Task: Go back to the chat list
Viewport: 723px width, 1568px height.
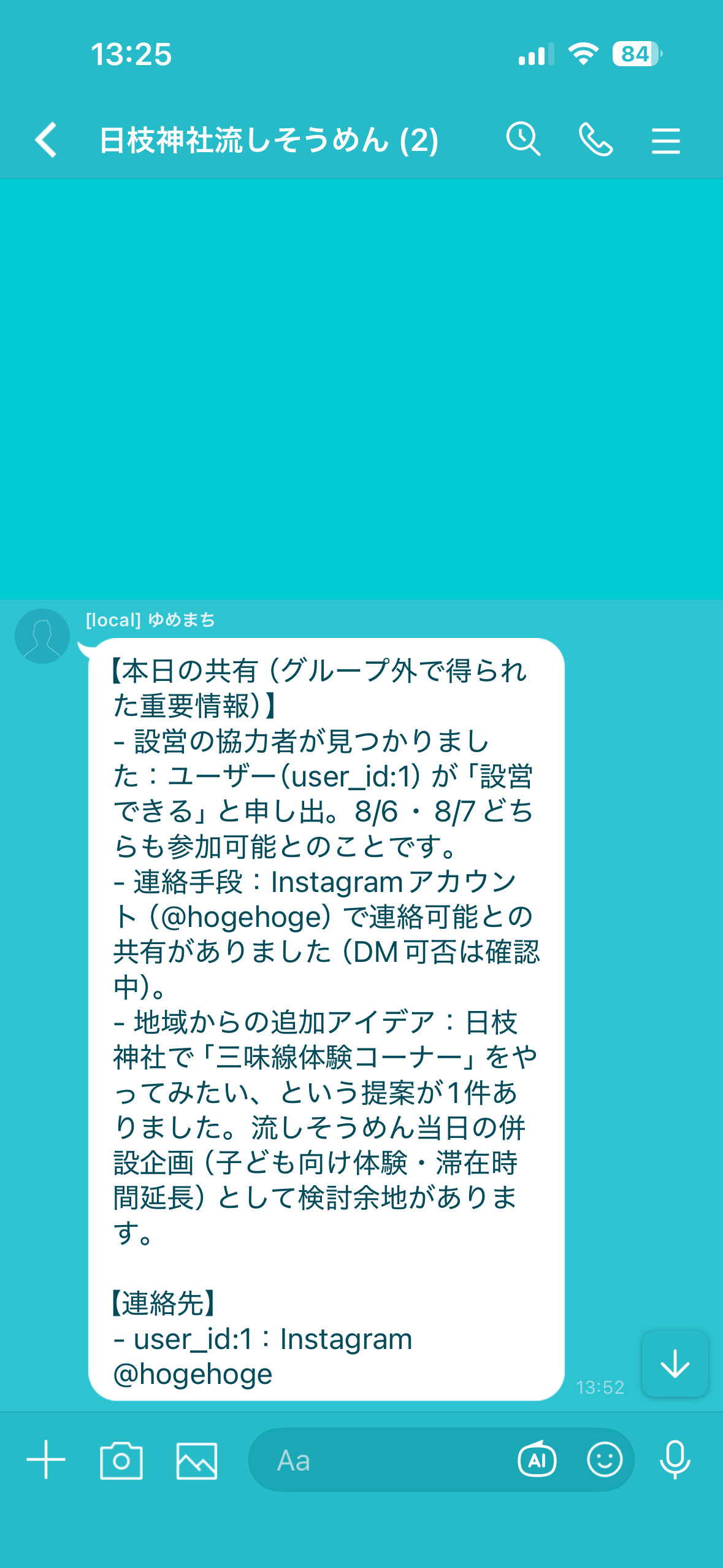Action: (x=47, y=140)
